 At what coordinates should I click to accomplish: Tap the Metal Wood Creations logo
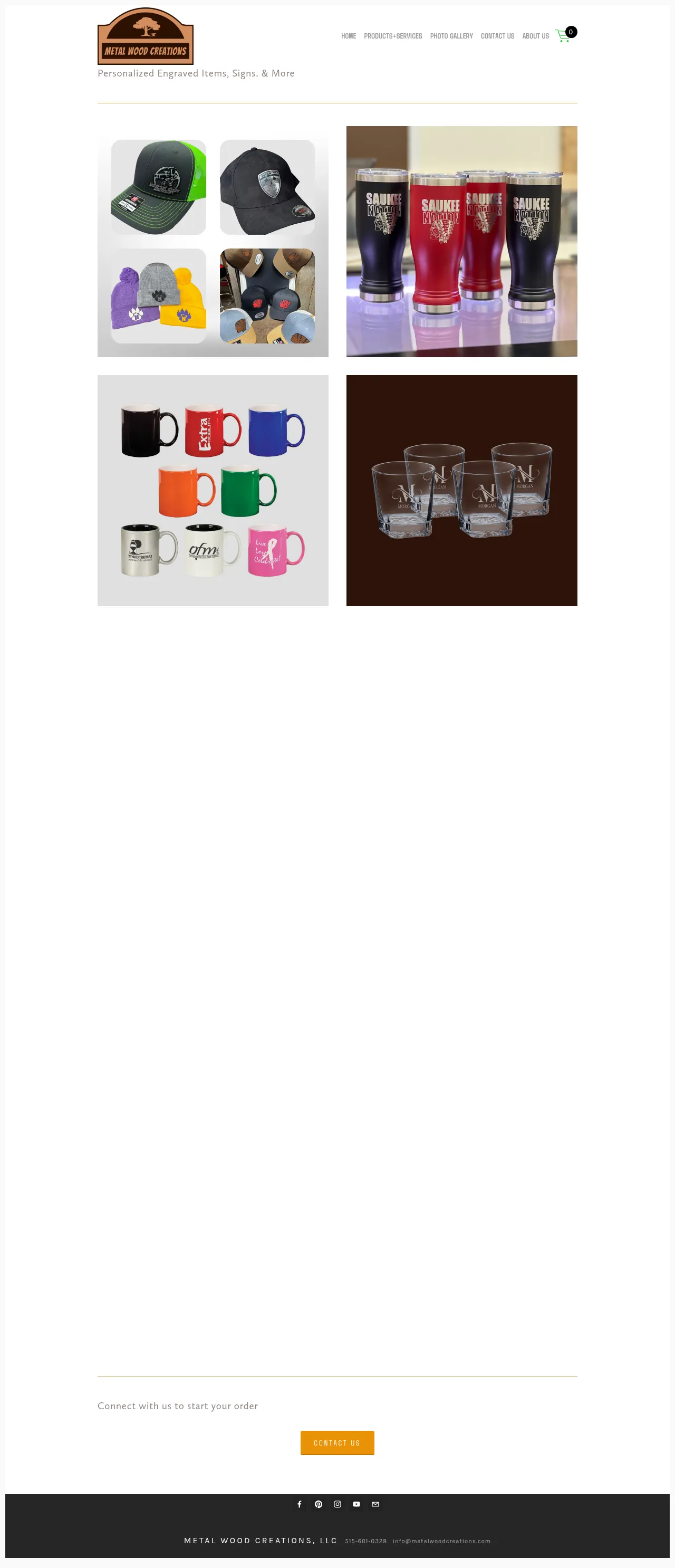tap(146, 36)
